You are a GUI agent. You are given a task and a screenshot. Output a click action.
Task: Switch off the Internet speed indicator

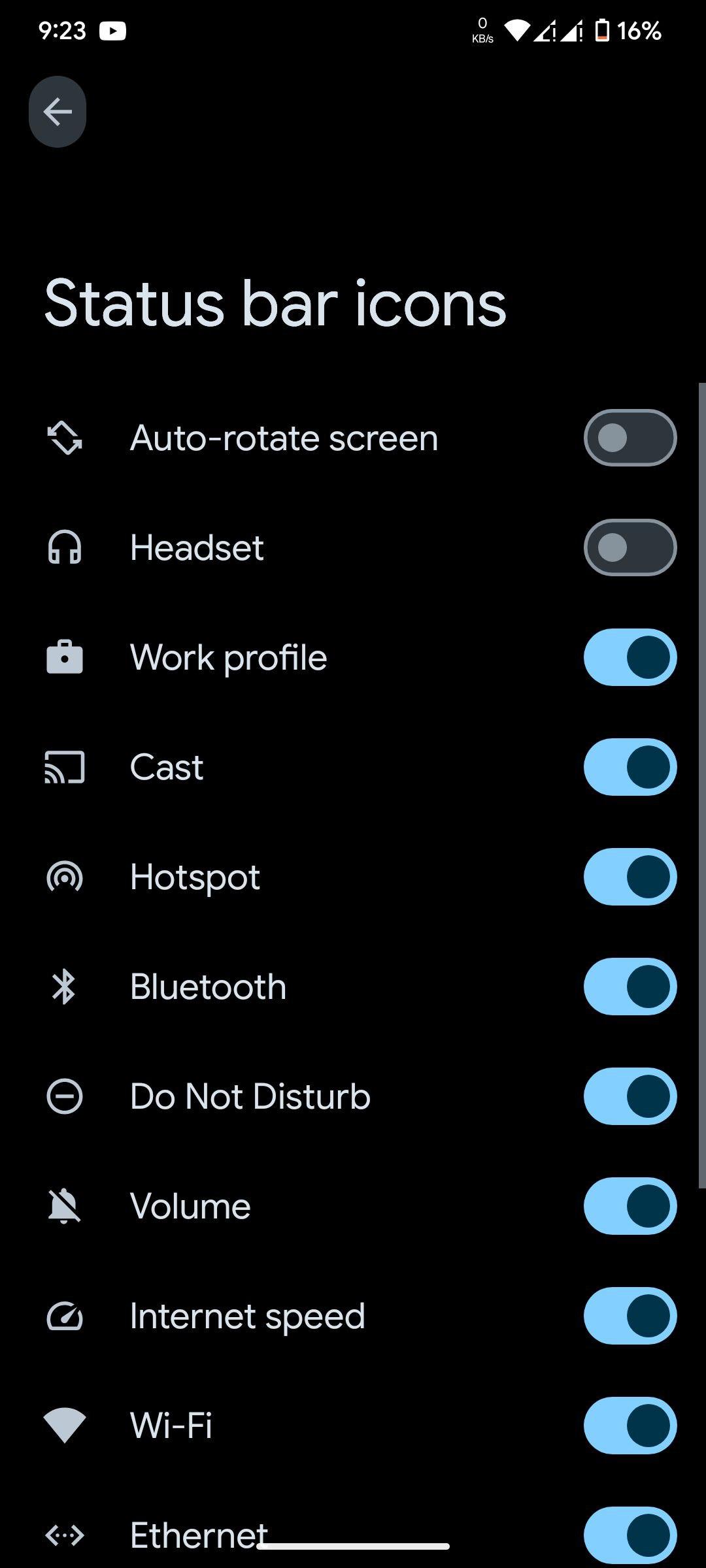630,1316
